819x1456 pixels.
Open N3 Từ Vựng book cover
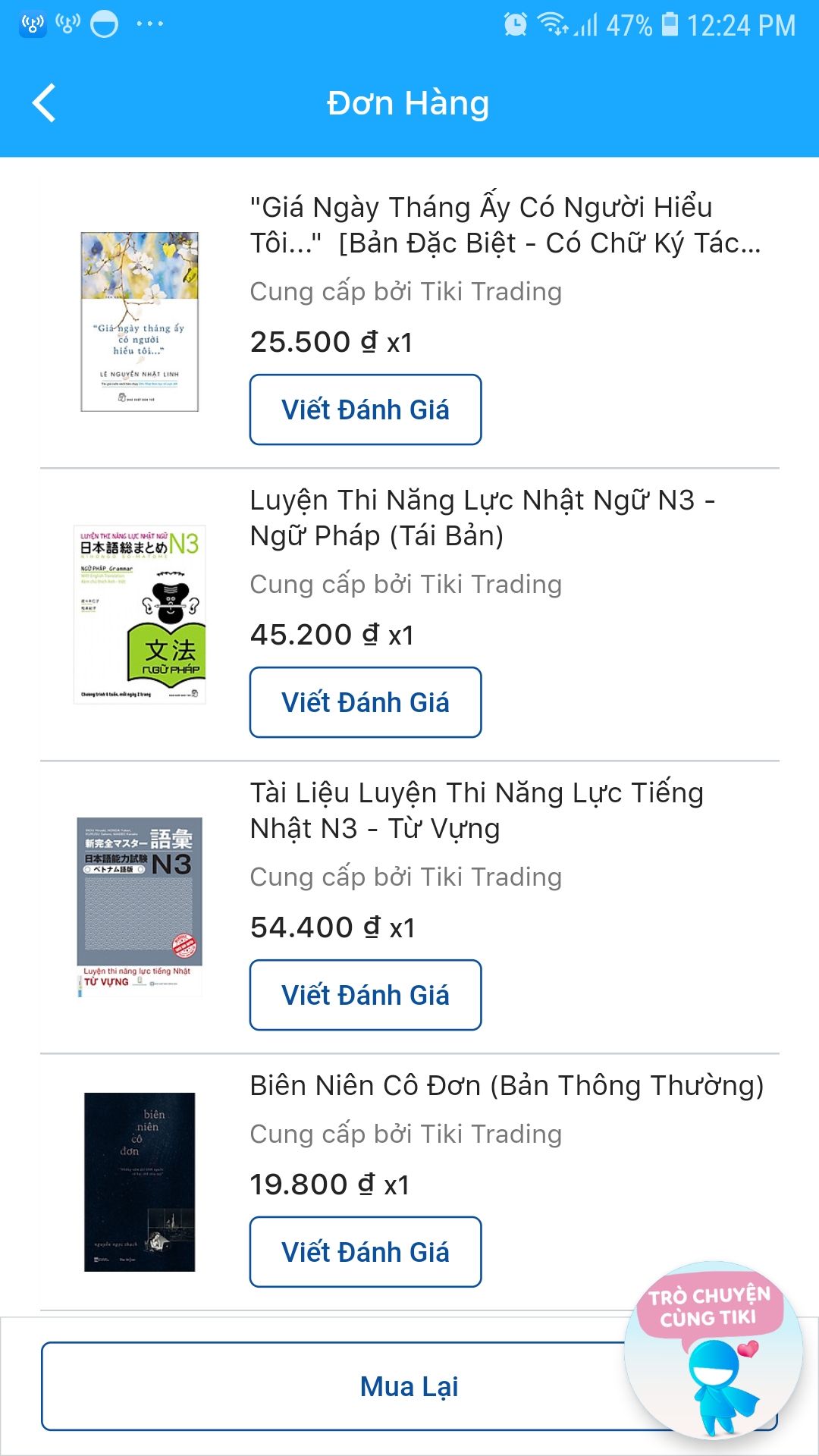click(140, 907)
